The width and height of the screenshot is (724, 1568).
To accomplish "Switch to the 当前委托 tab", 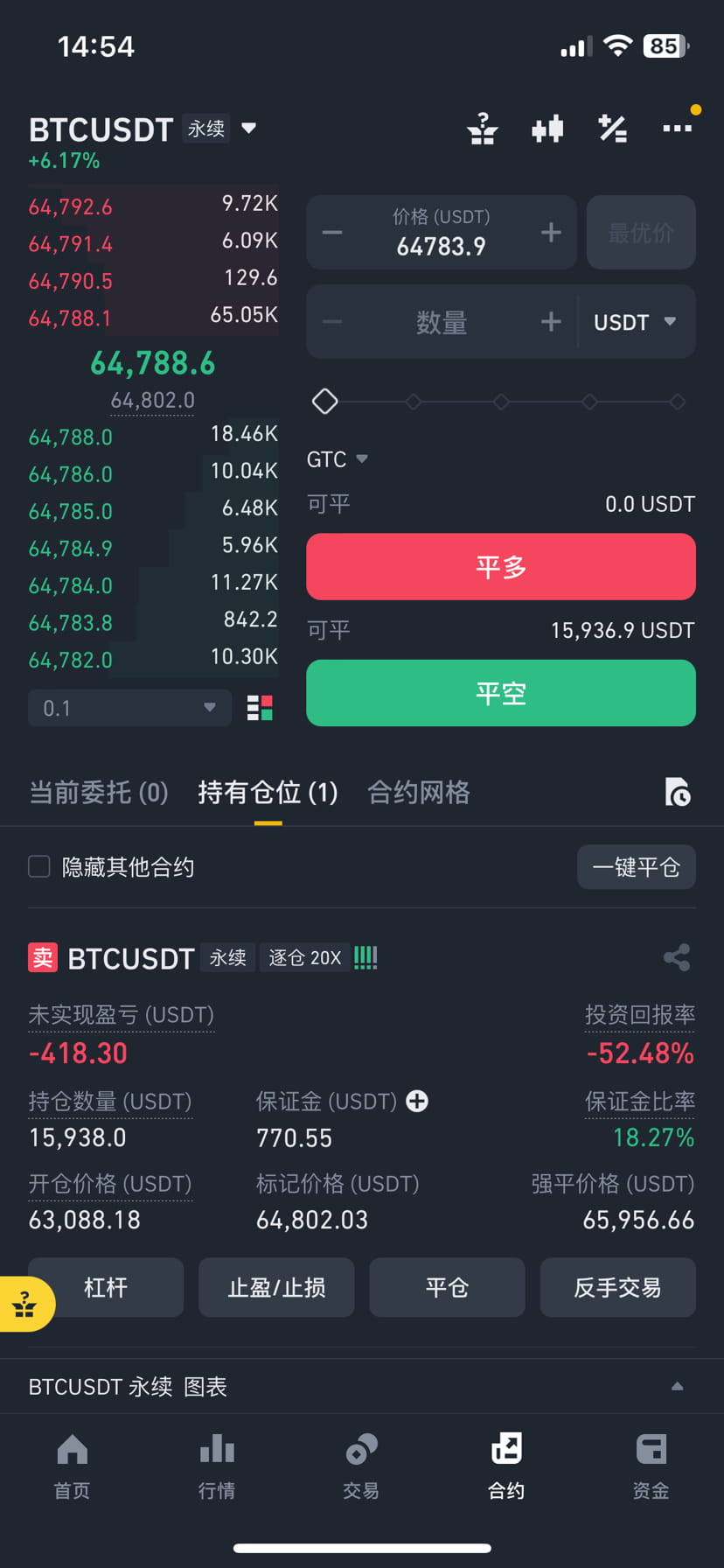I will tap(98, 792).
